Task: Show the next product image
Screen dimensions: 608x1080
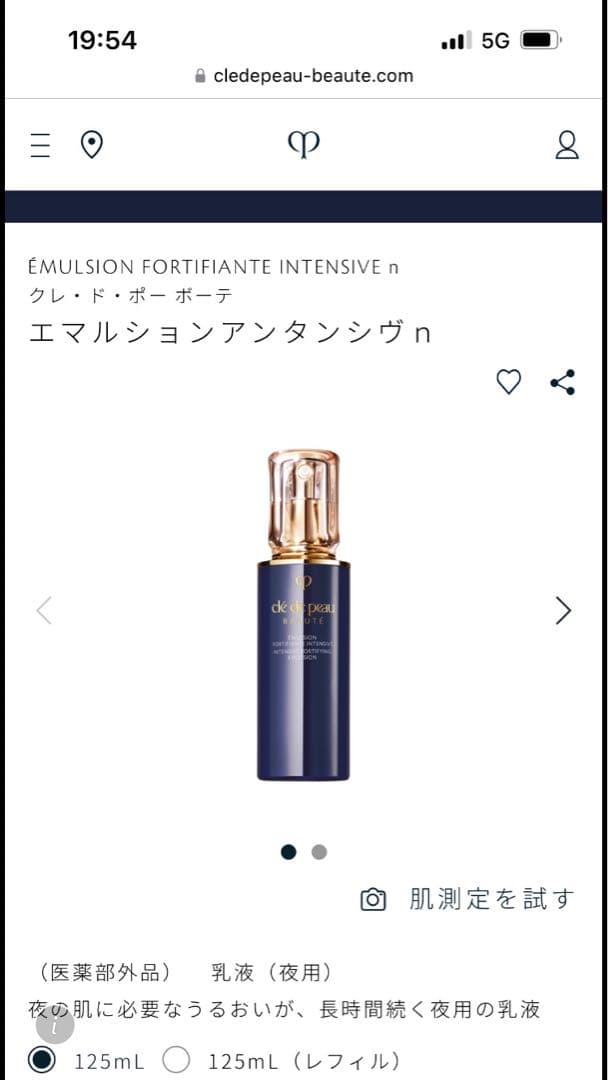Action: click(x=563, y=610)
